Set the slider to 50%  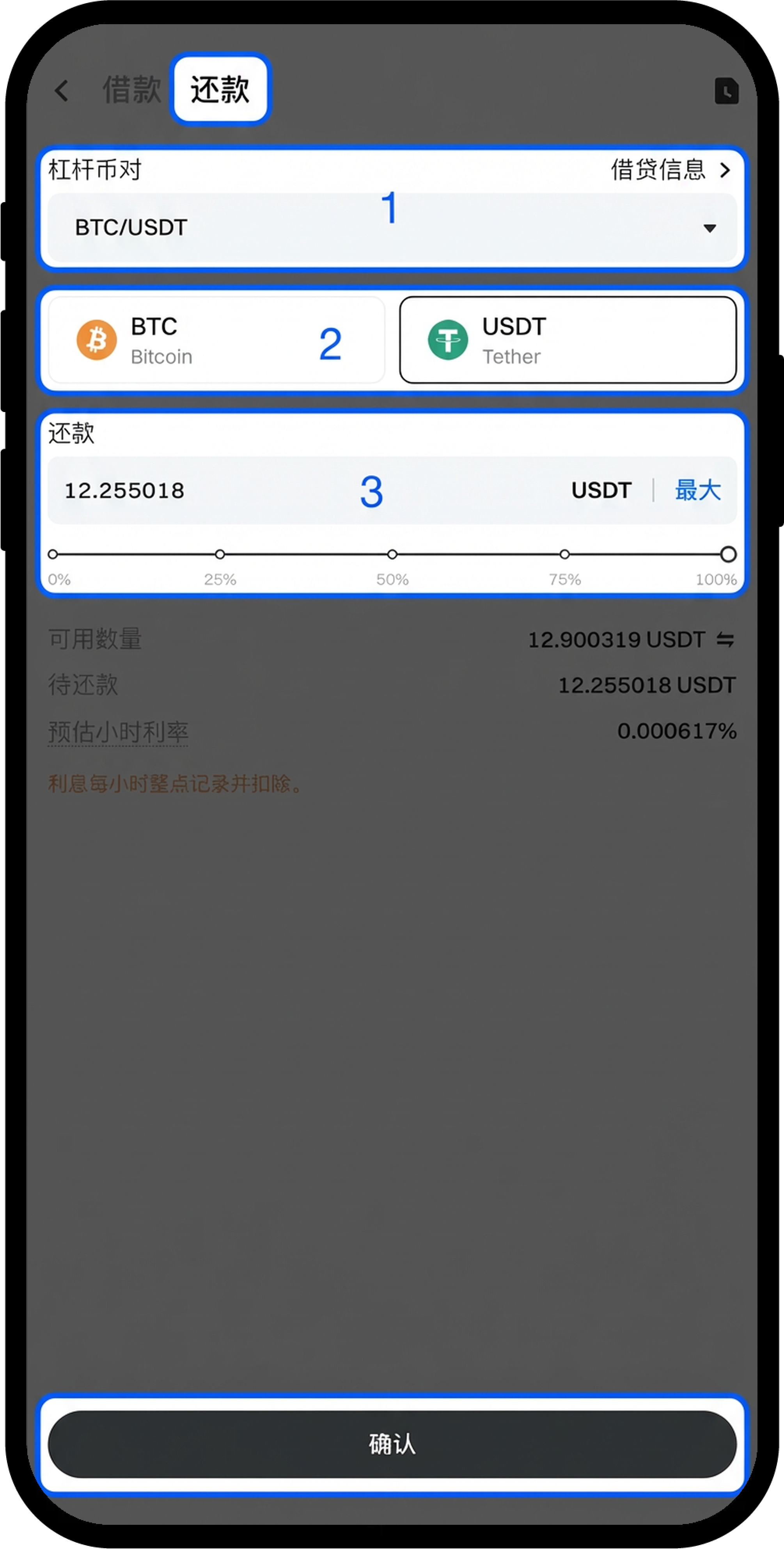click(x=392, y=554)
